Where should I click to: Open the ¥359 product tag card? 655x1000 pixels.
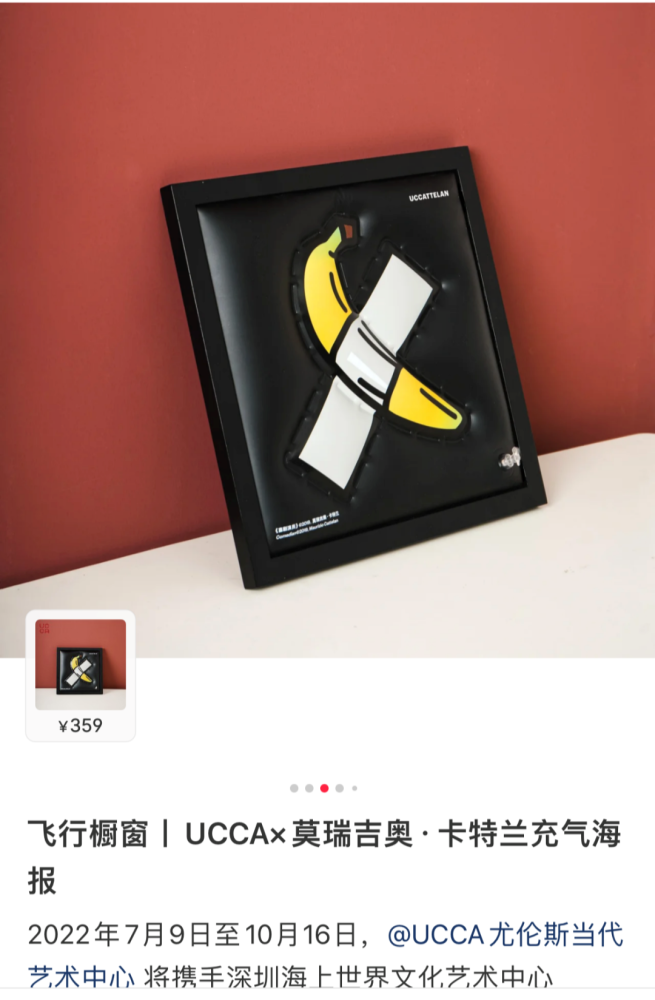[x=80, y=676]
